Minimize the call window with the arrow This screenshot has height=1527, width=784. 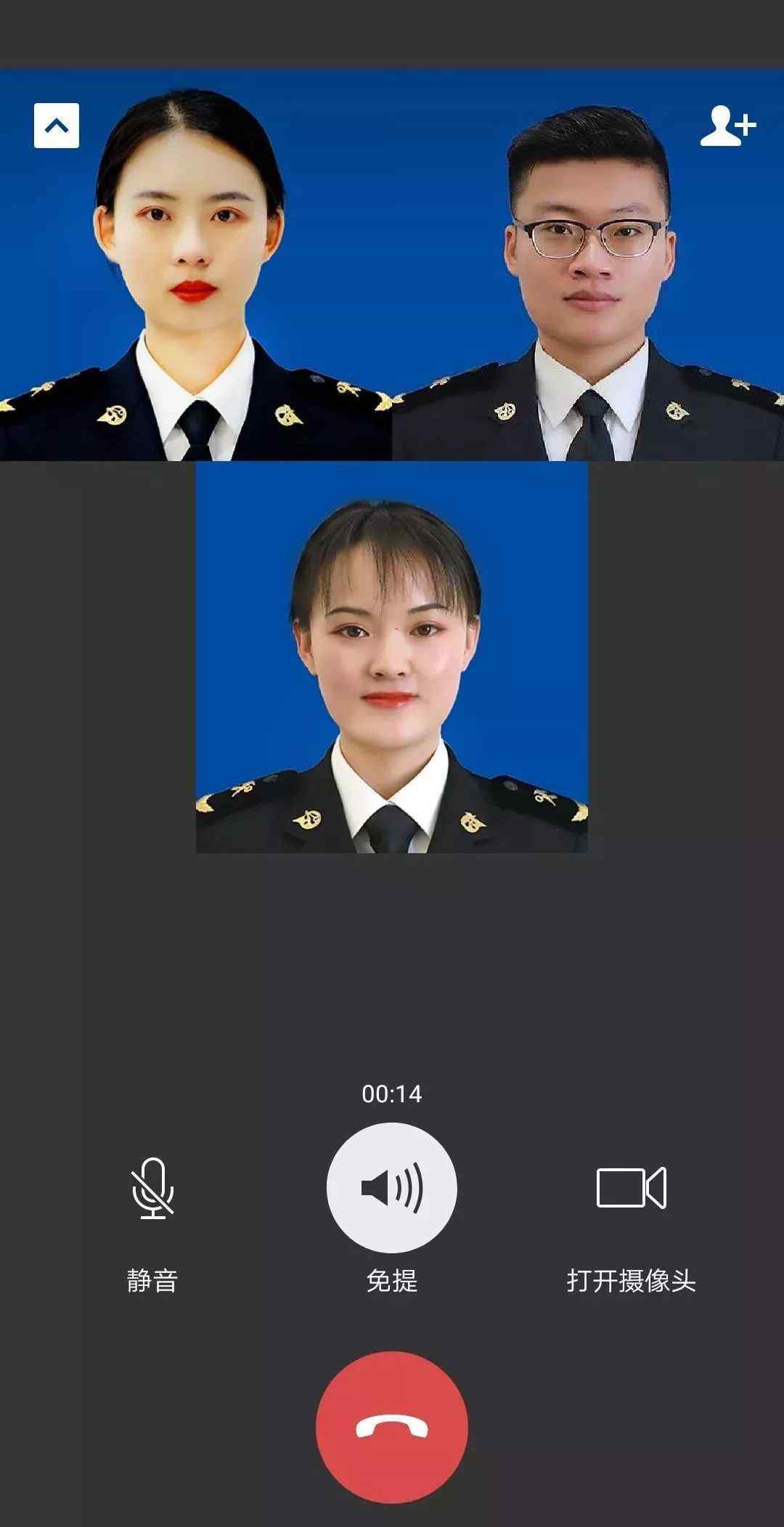click(57, 126)
